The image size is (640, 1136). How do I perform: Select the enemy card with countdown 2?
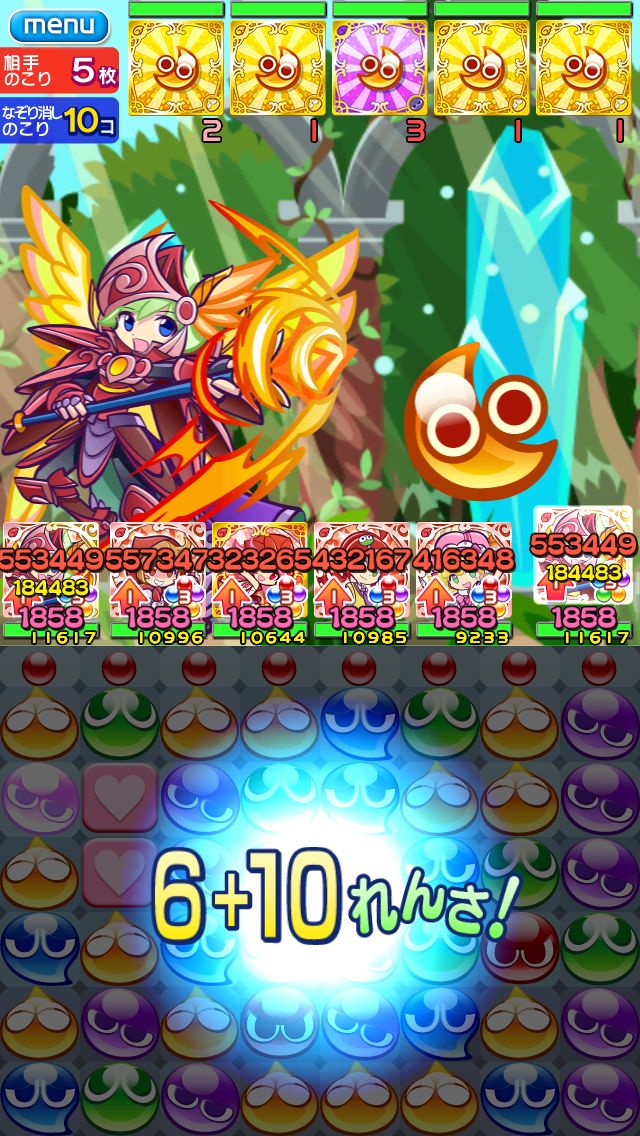176,67
